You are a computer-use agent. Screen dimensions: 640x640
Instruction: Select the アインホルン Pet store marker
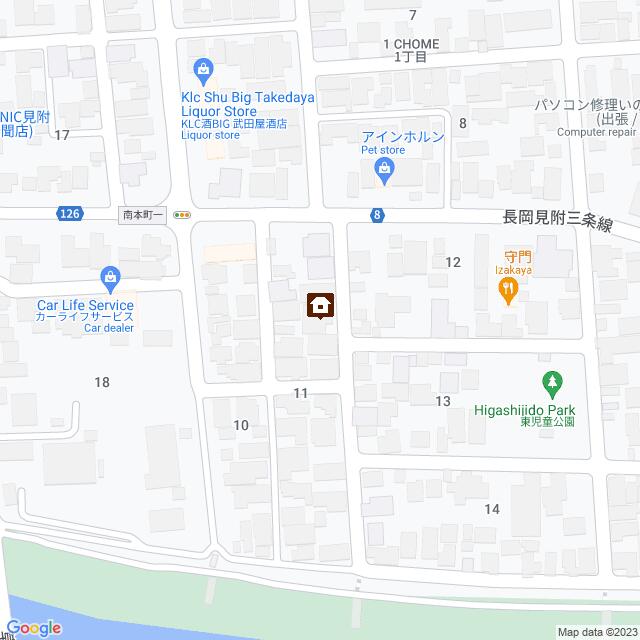[x=386, y=174]
